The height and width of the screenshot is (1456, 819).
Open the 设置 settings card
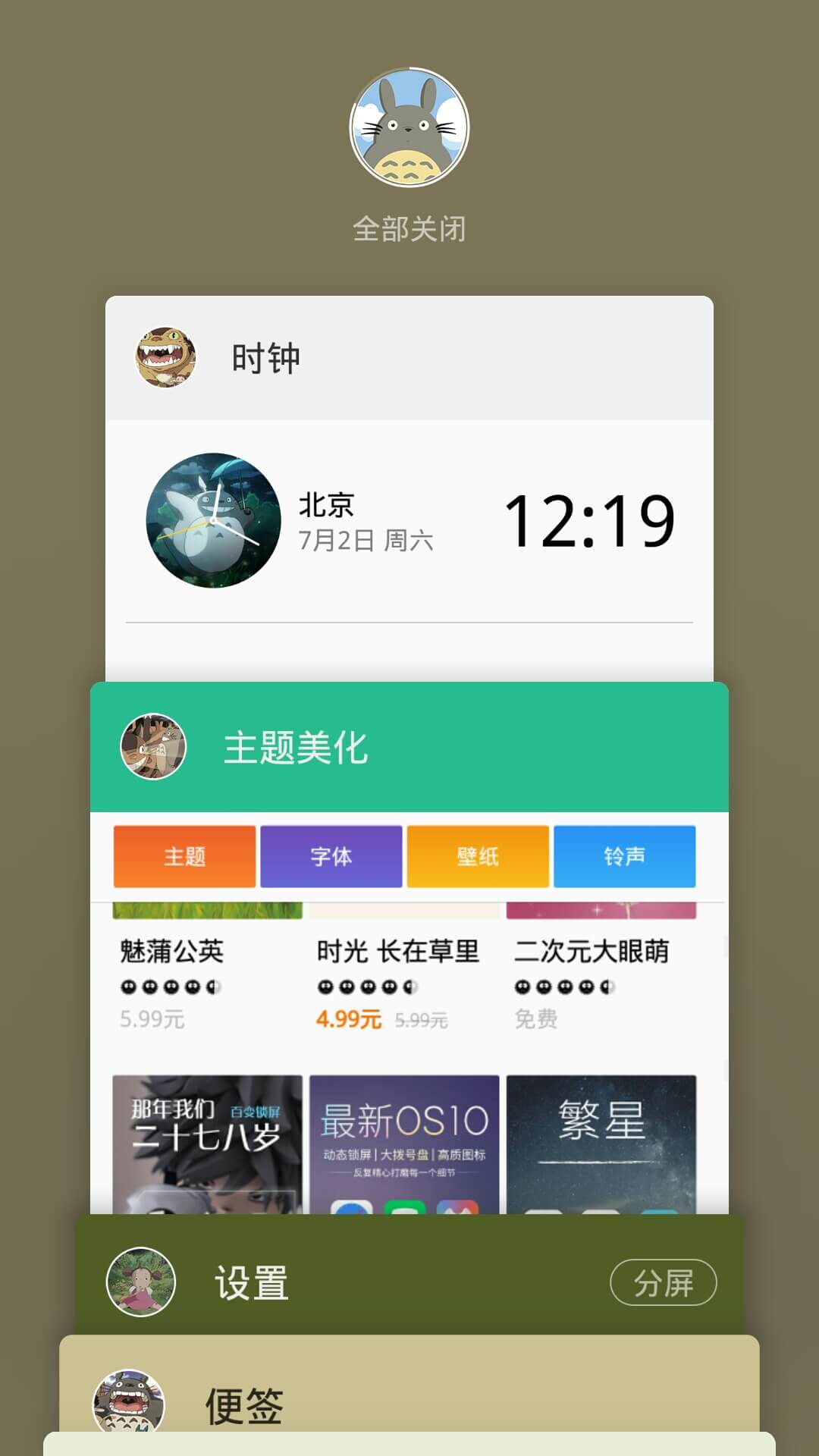tap(409, 1275)
